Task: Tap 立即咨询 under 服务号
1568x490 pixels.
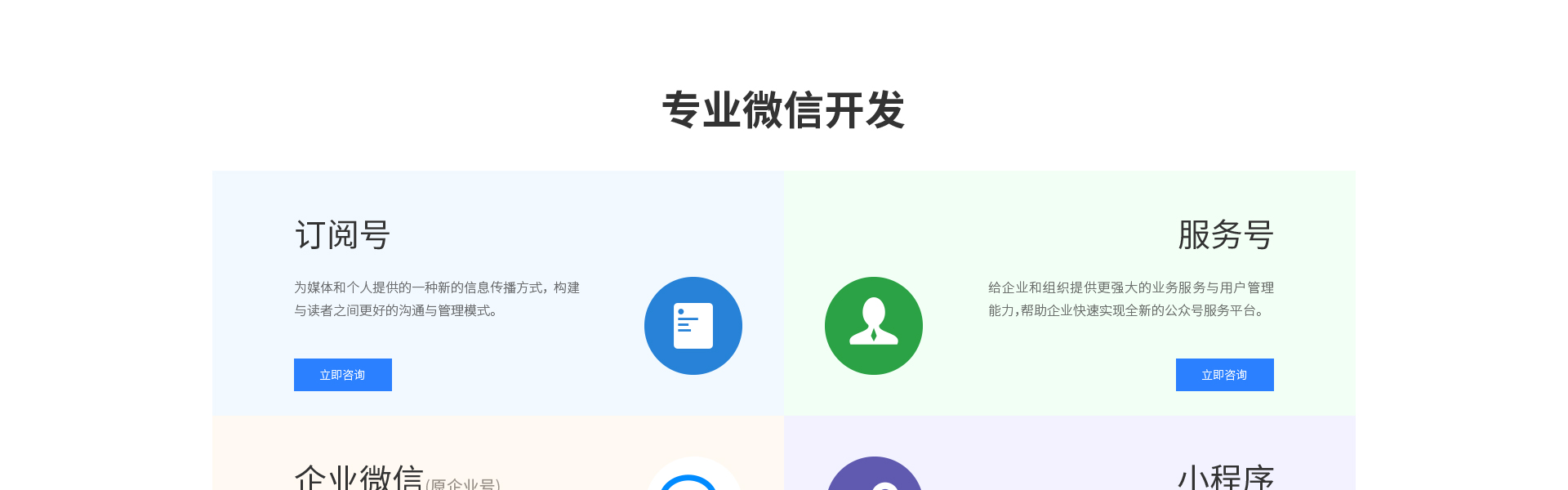Action: pyautogui.click(x=1224, y=375)
